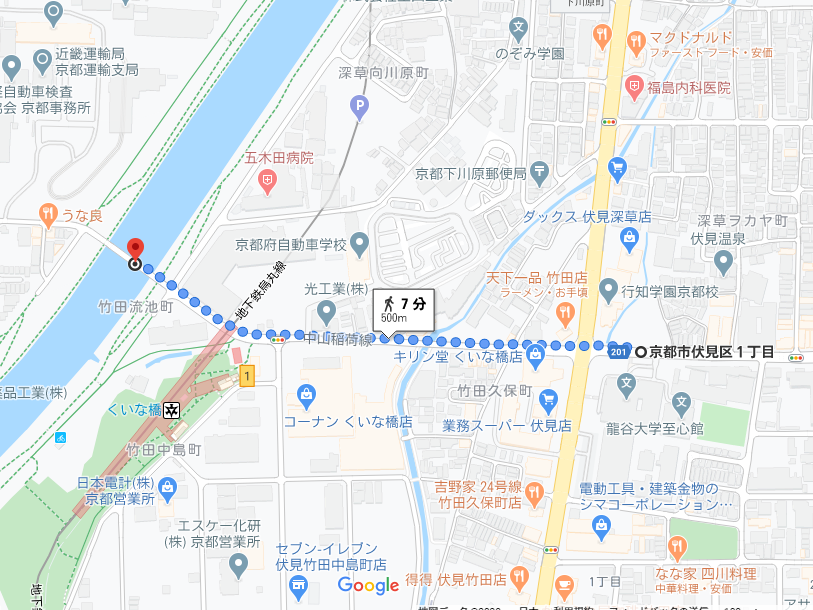Image resolution: width=813 pixels, height=610 pixels.
Task: Open the 行知学園京都校 place marker
Action: click(607, 291)
